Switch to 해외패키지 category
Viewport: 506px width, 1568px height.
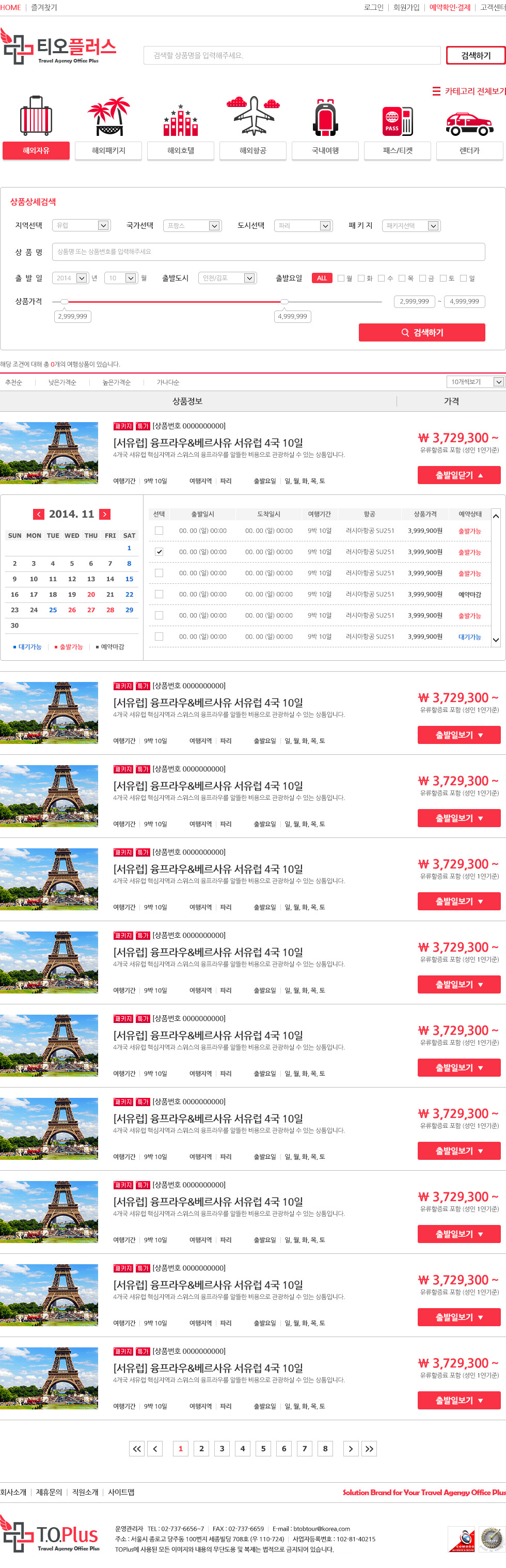pyautogui.click(x=108, y=150)
